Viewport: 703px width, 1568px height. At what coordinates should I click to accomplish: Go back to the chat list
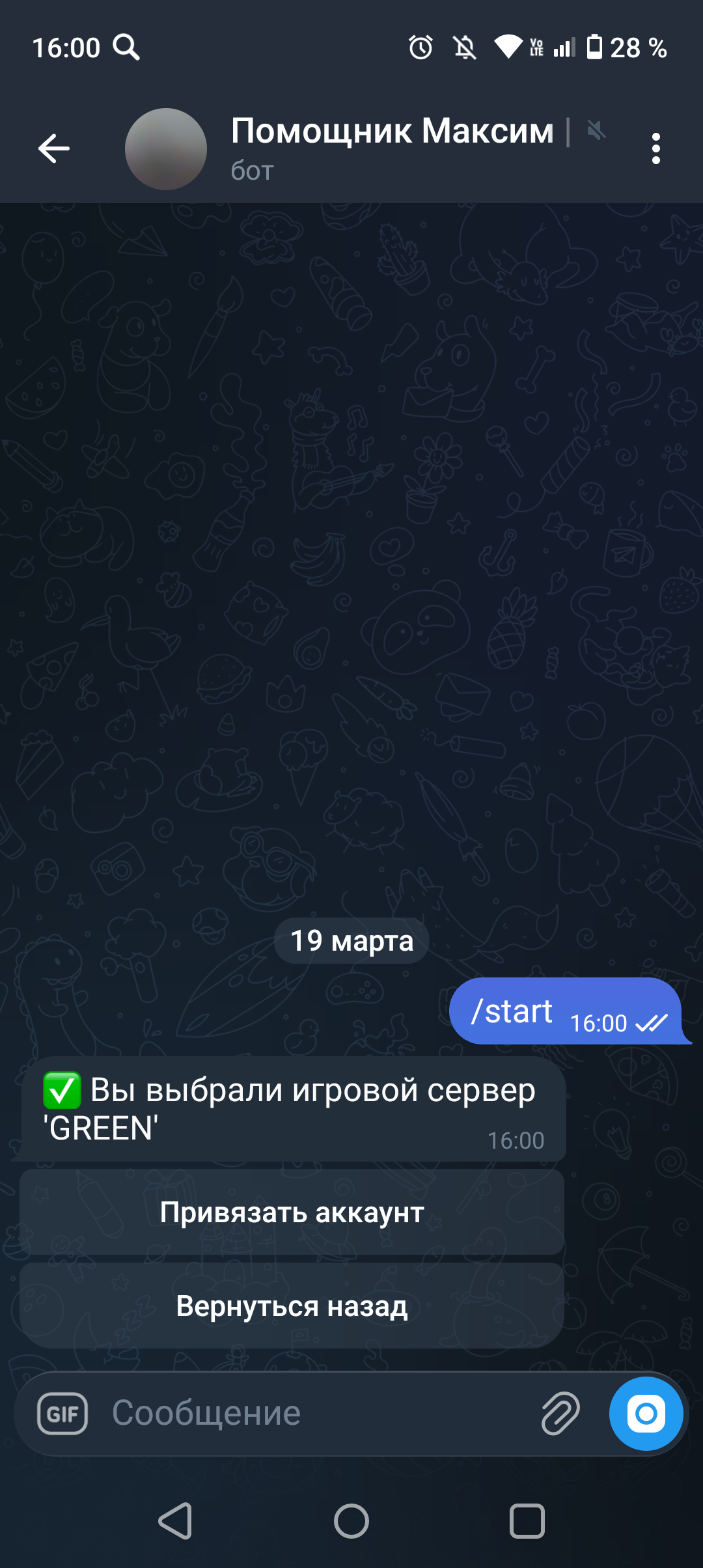point(54,148)
